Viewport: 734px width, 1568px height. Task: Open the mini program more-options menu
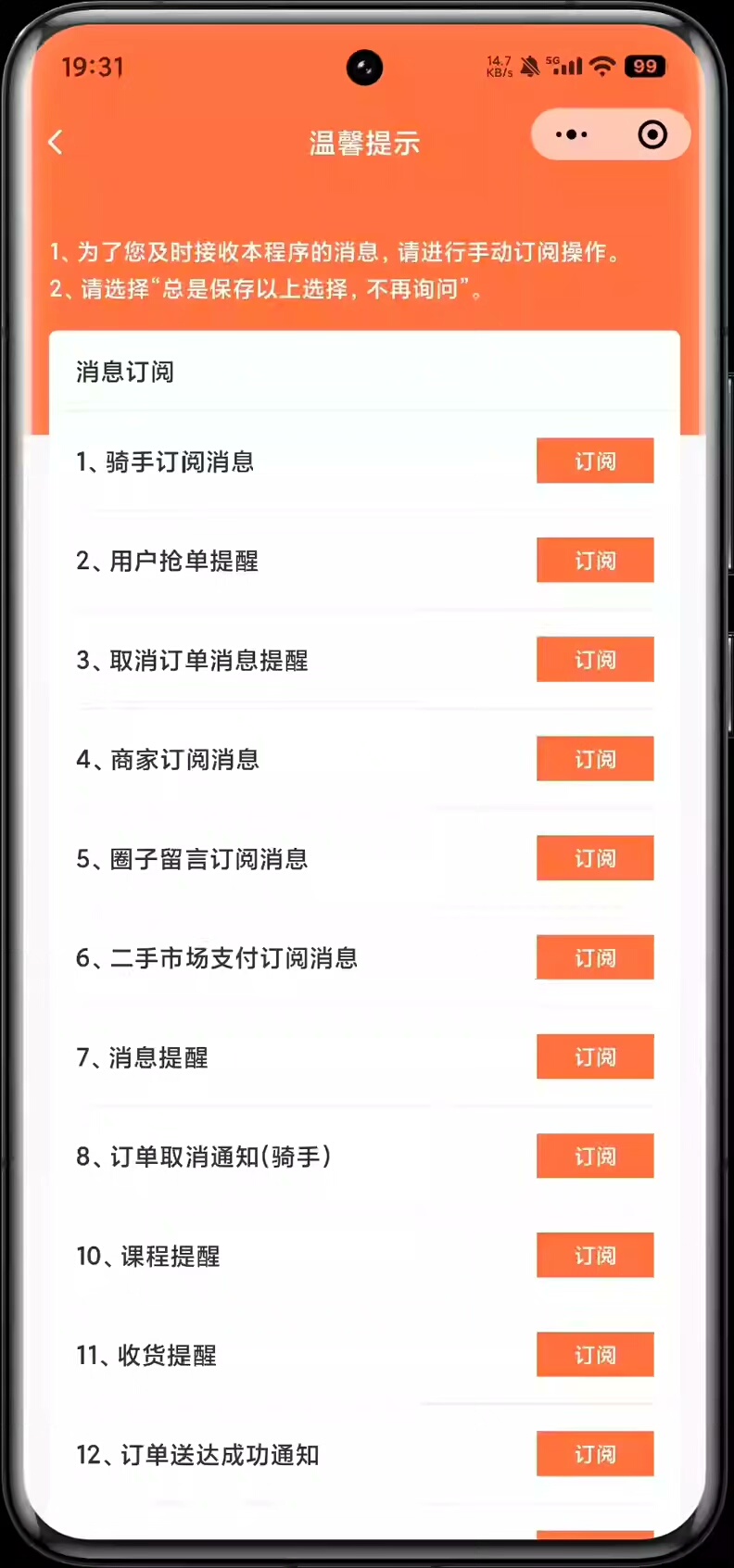pyautogui.click(x=571, y=135)
